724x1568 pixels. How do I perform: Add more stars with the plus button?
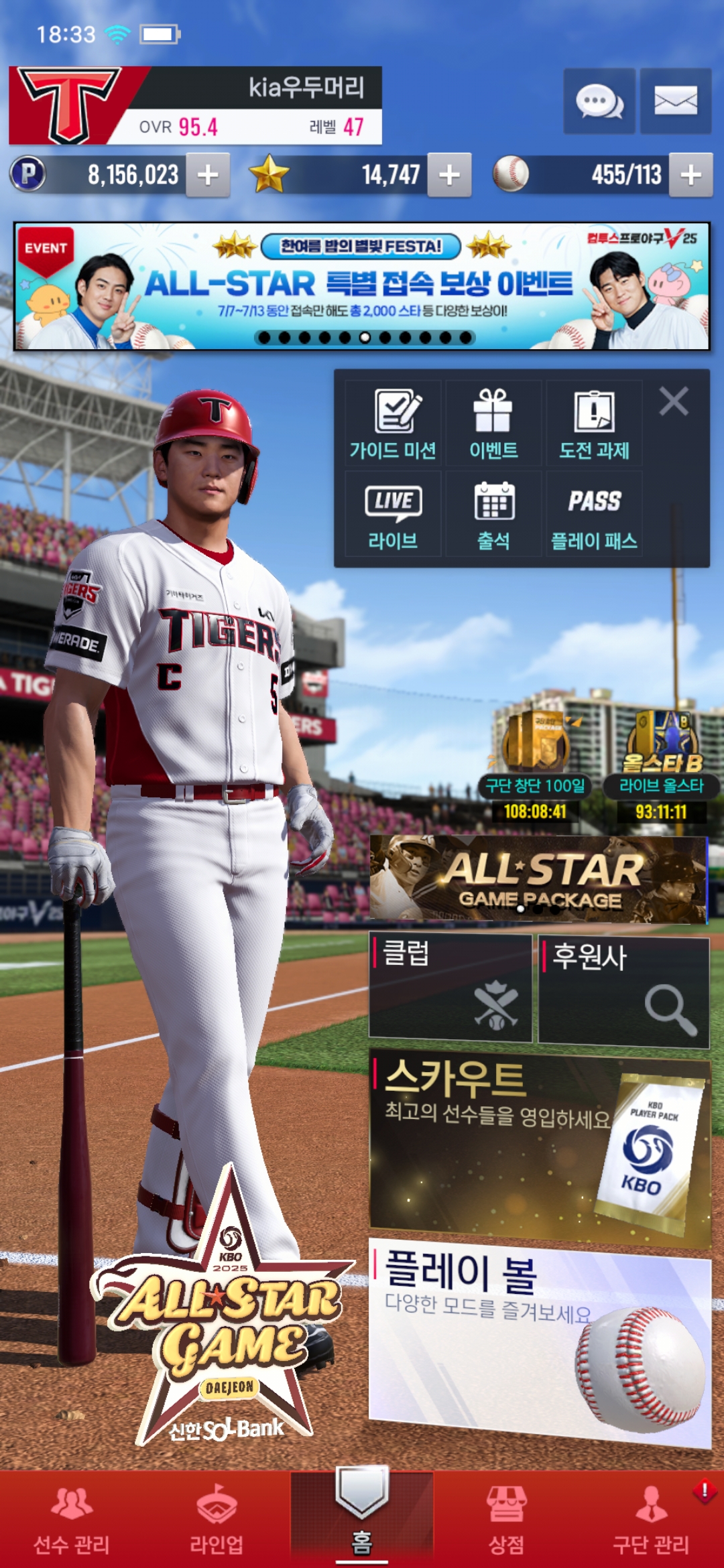(449, 175)
